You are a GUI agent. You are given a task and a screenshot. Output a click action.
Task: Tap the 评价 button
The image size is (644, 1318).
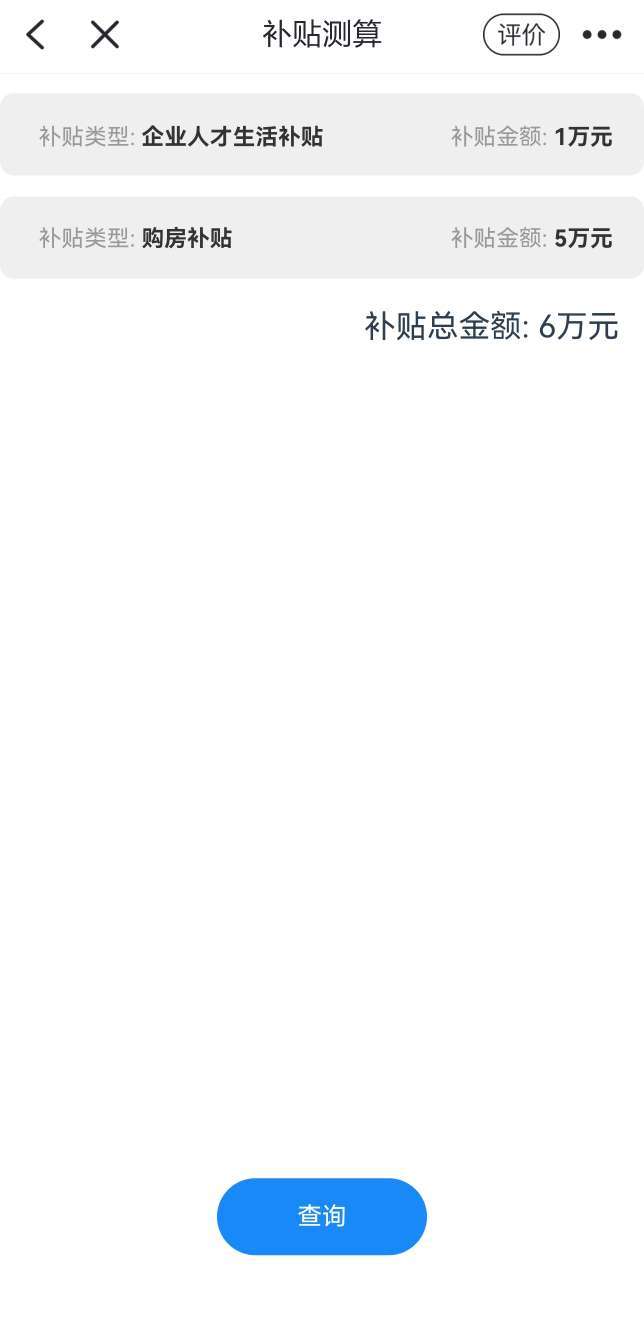tap(521, 35)
